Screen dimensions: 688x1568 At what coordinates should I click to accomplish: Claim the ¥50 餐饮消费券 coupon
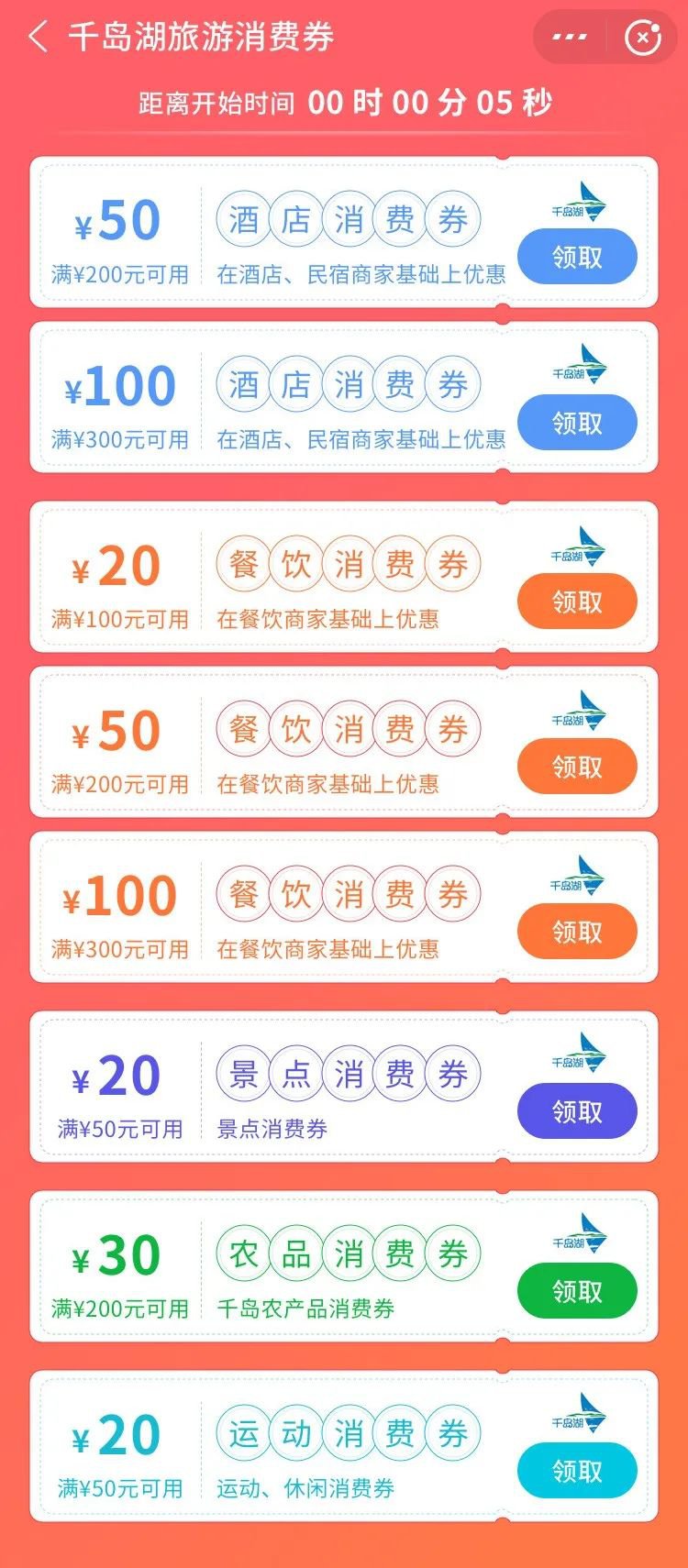coord(577,767)
